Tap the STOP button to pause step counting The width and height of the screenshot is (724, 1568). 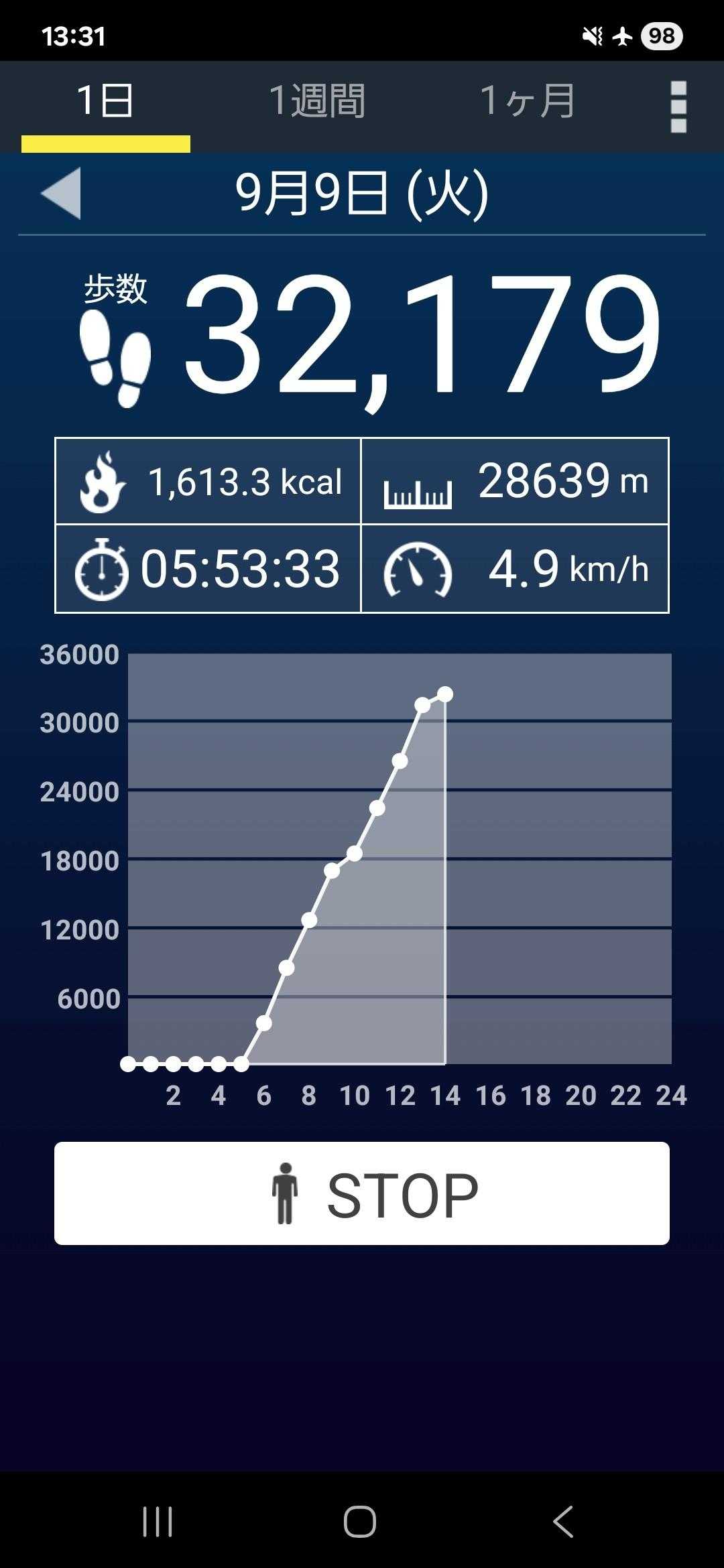[362, 1193]
